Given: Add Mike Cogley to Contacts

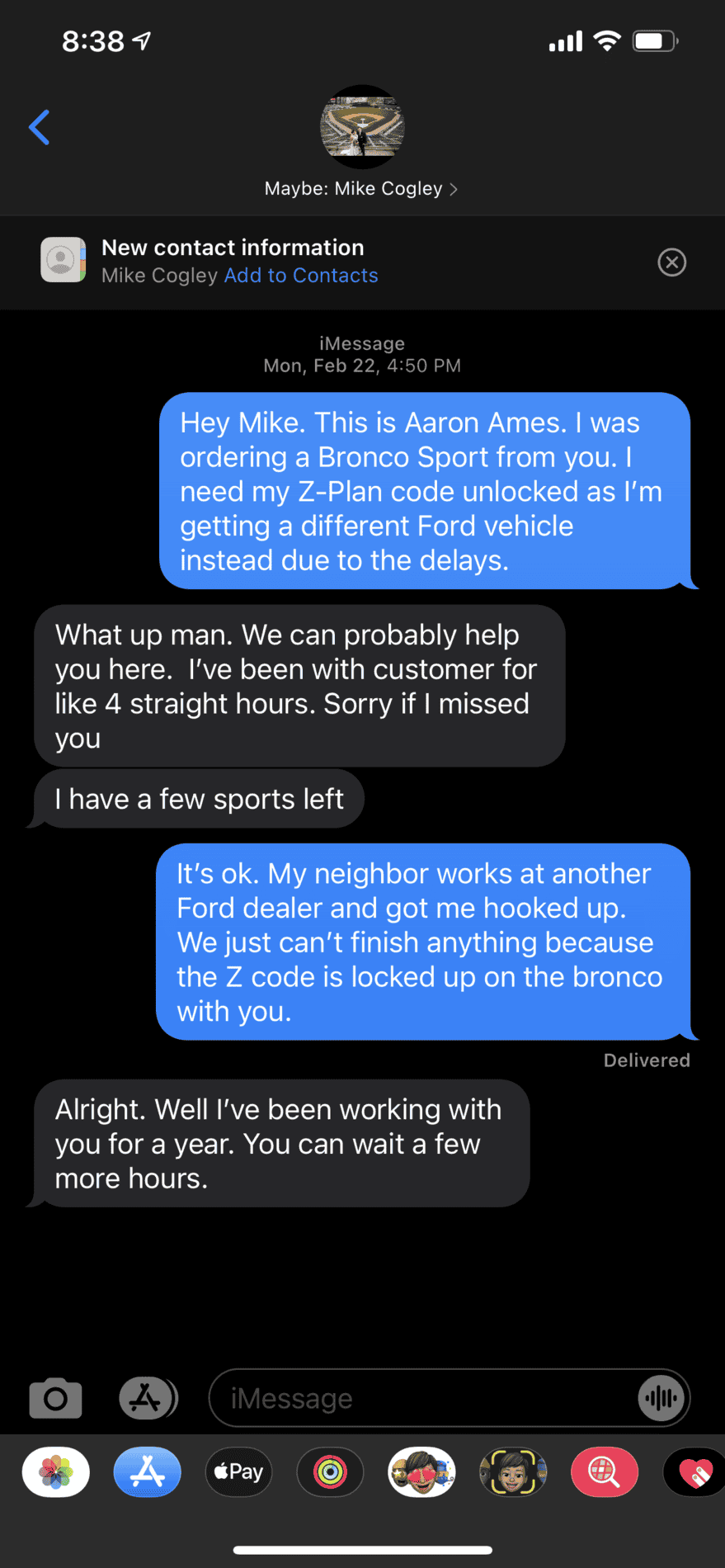Looking at the screenshot, I should [x=301, y=275].
